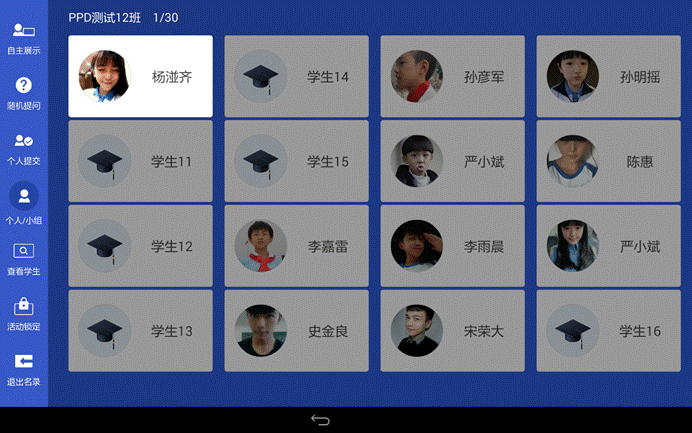Tap 活动锁定 activity lock
Screen dimensions: 692x433
(24, 314)
